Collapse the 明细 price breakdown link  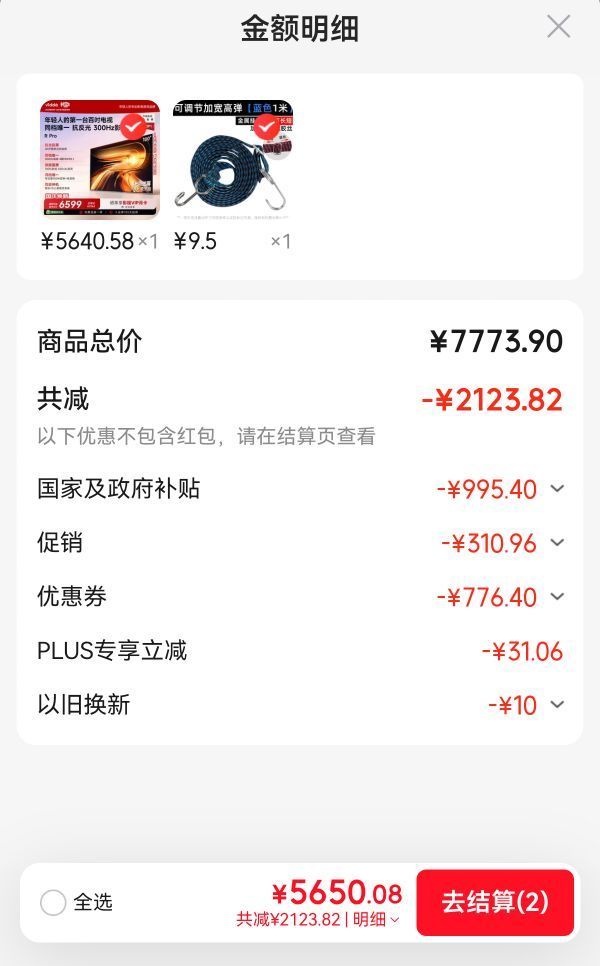[376, 919]
